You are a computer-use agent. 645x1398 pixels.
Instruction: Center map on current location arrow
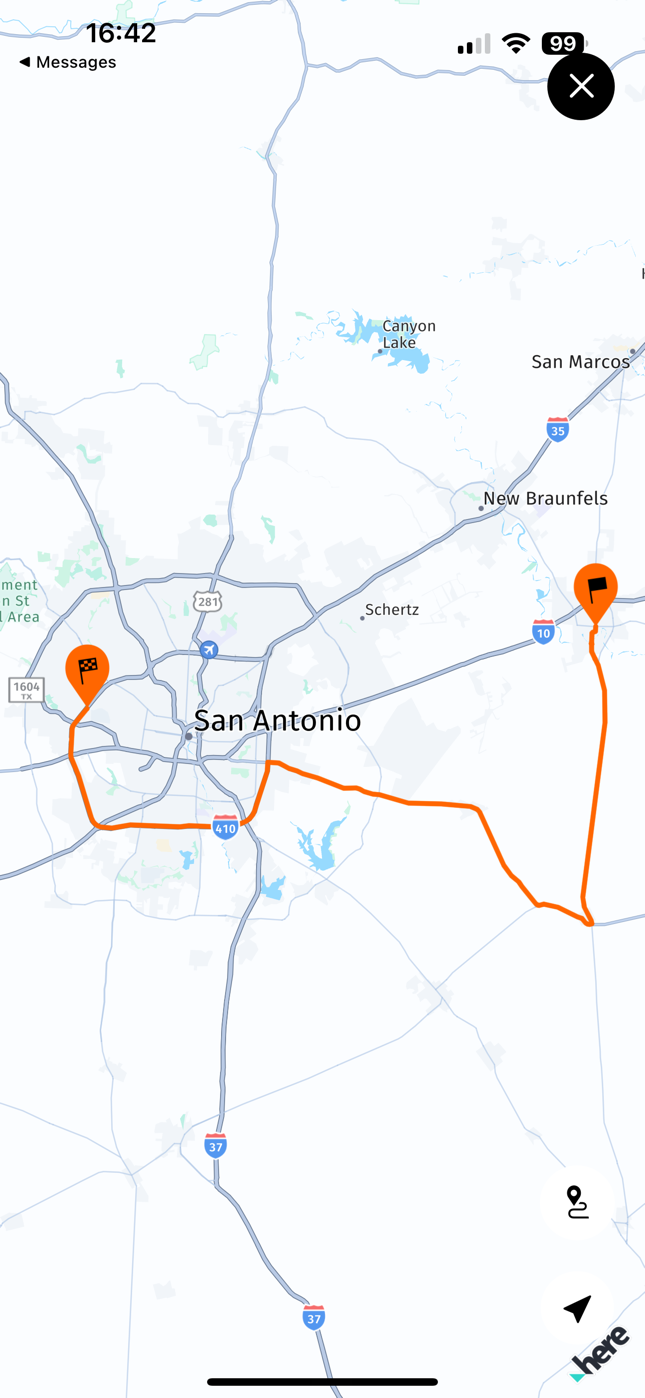577,1308
